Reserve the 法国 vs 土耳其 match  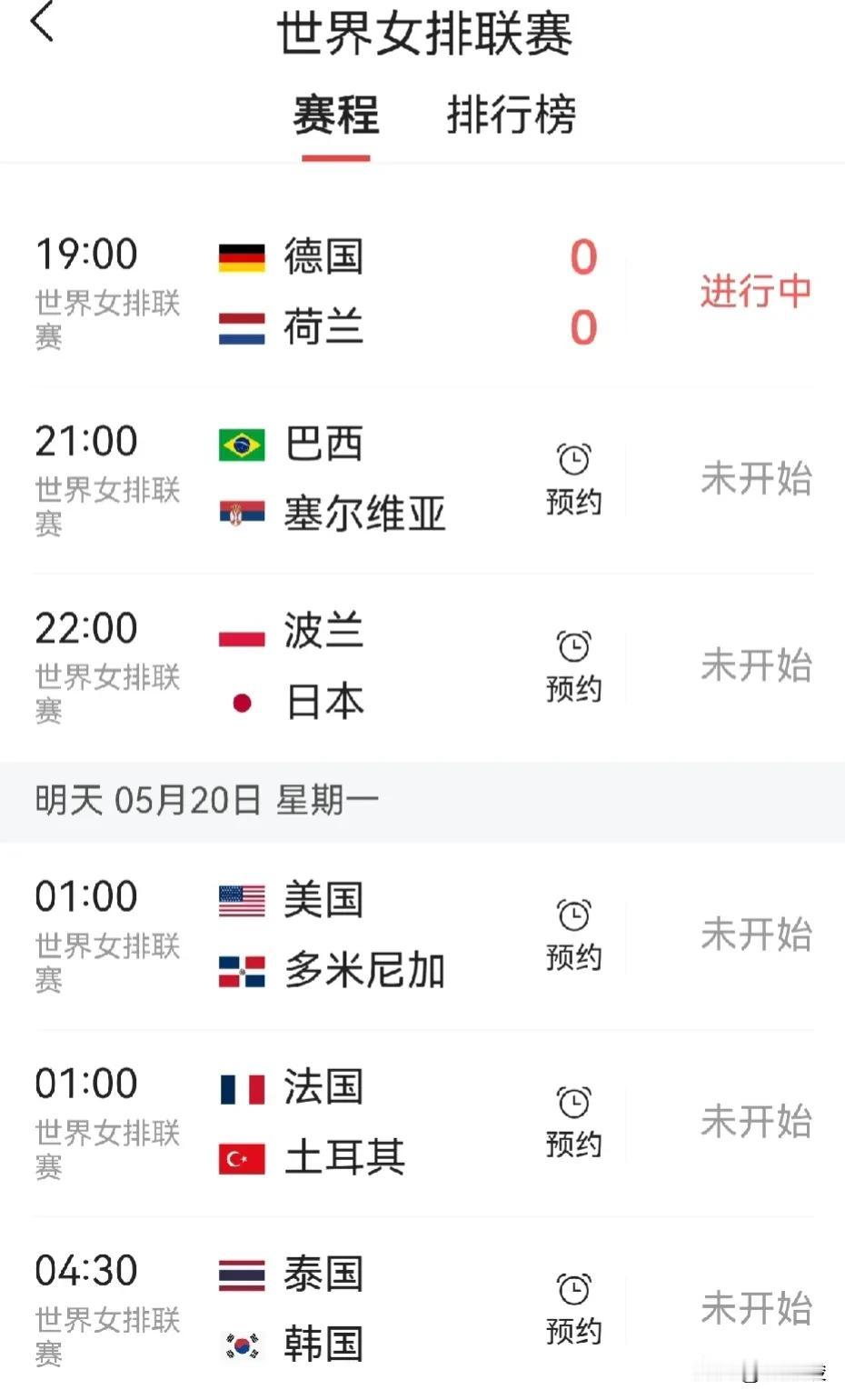574,1122
